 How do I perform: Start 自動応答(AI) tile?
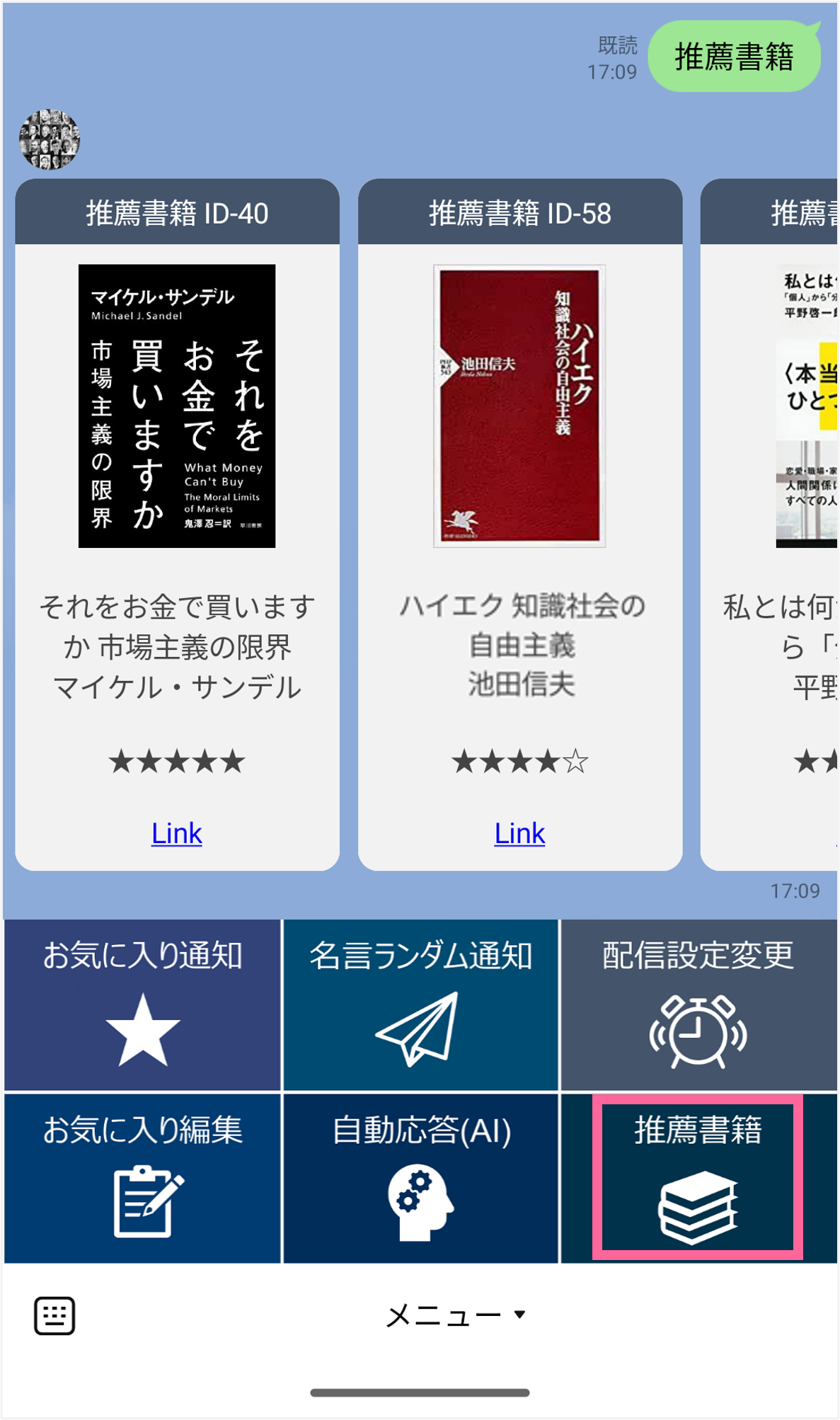[420, 1178]
